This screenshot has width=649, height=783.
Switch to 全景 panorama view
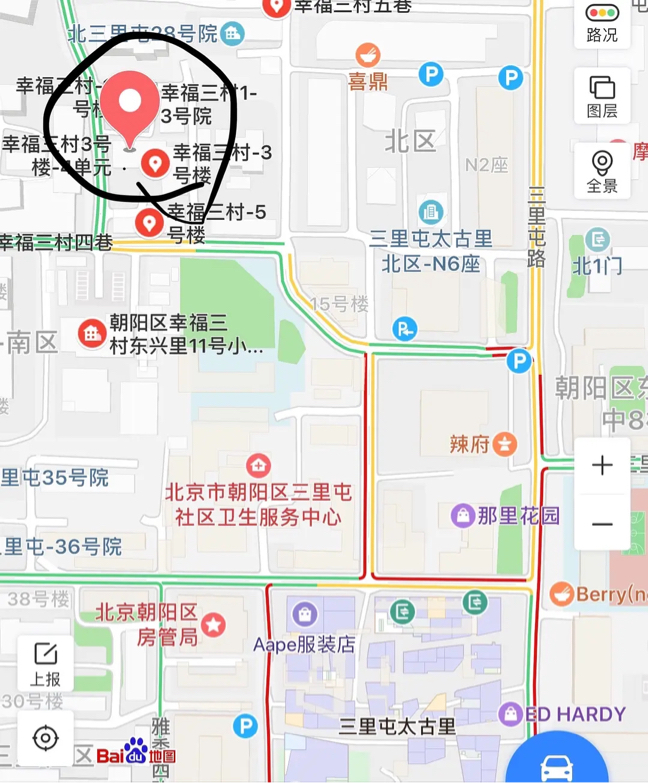602,170
